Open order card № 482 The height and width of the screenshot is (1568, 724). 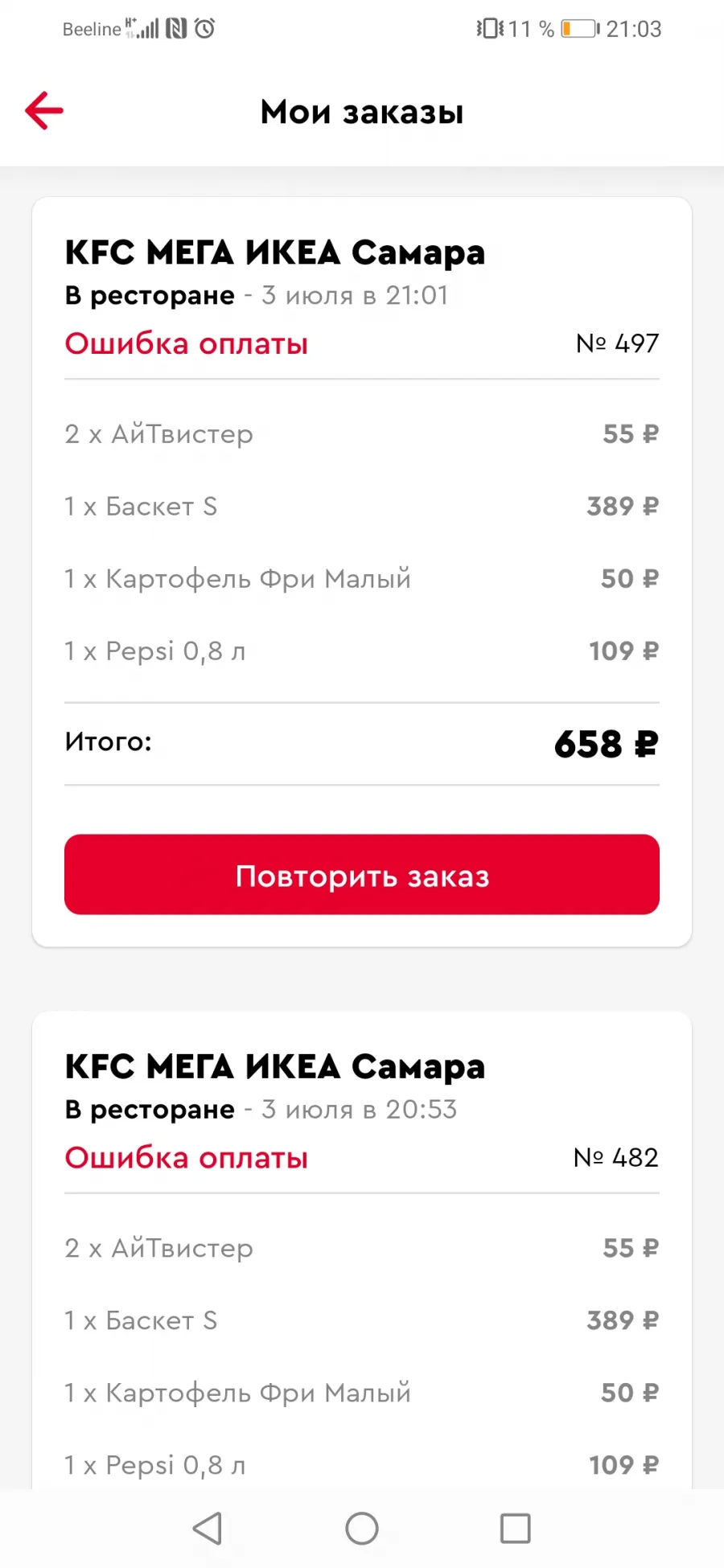pos(362,1250)
